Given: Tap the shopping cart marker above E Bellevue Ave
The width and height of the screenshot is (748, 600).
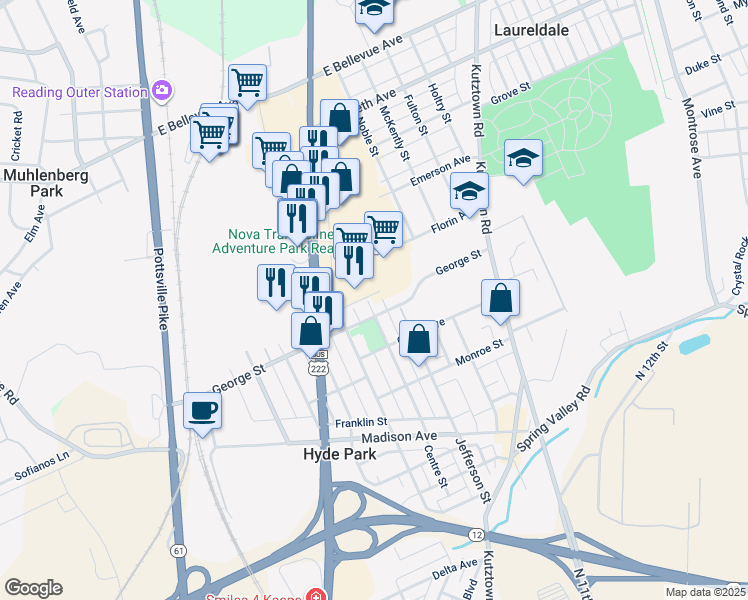Looking at the screenshot, I should [x=248, y=85].
